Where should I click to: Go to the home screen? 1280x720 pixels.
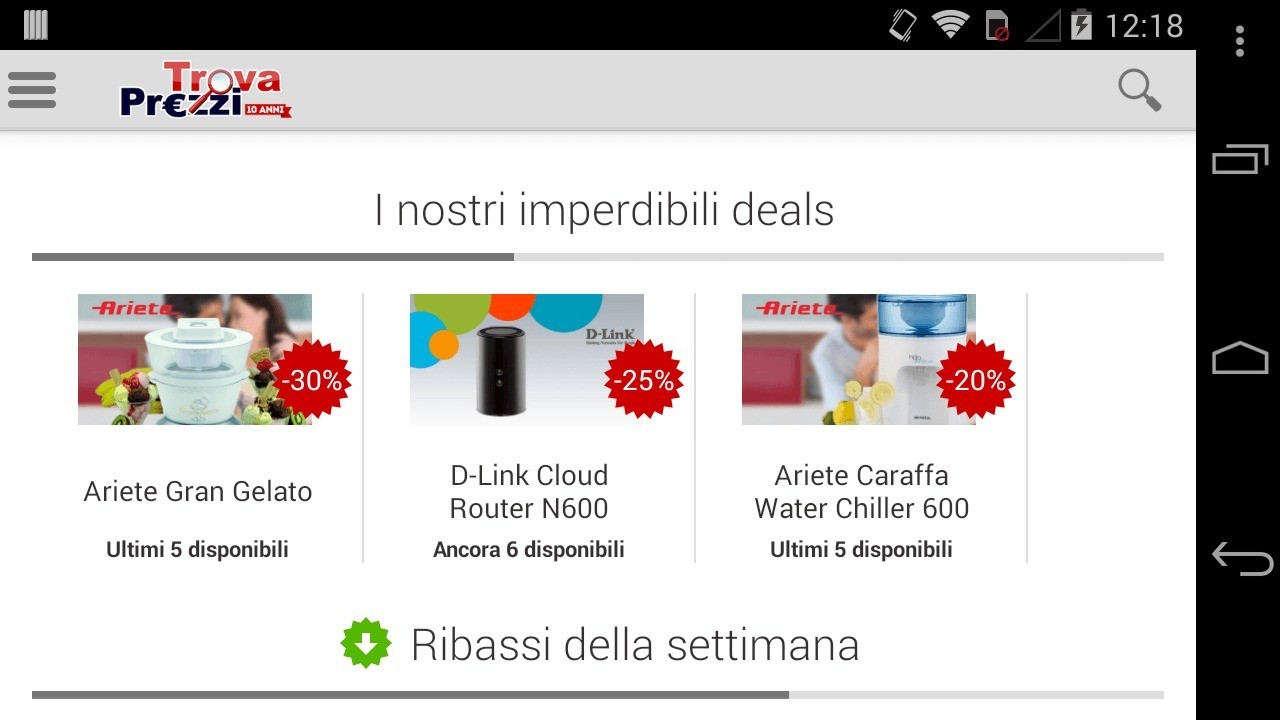[x=1240, y=358]
